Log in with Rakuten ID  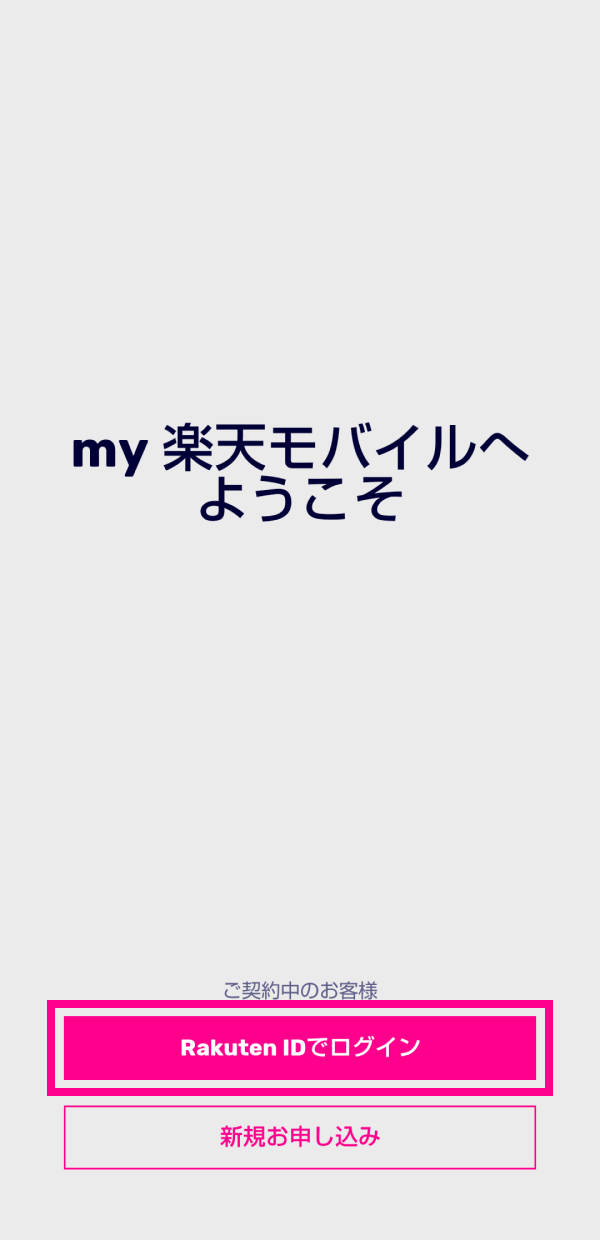[x=300, y=1047]
